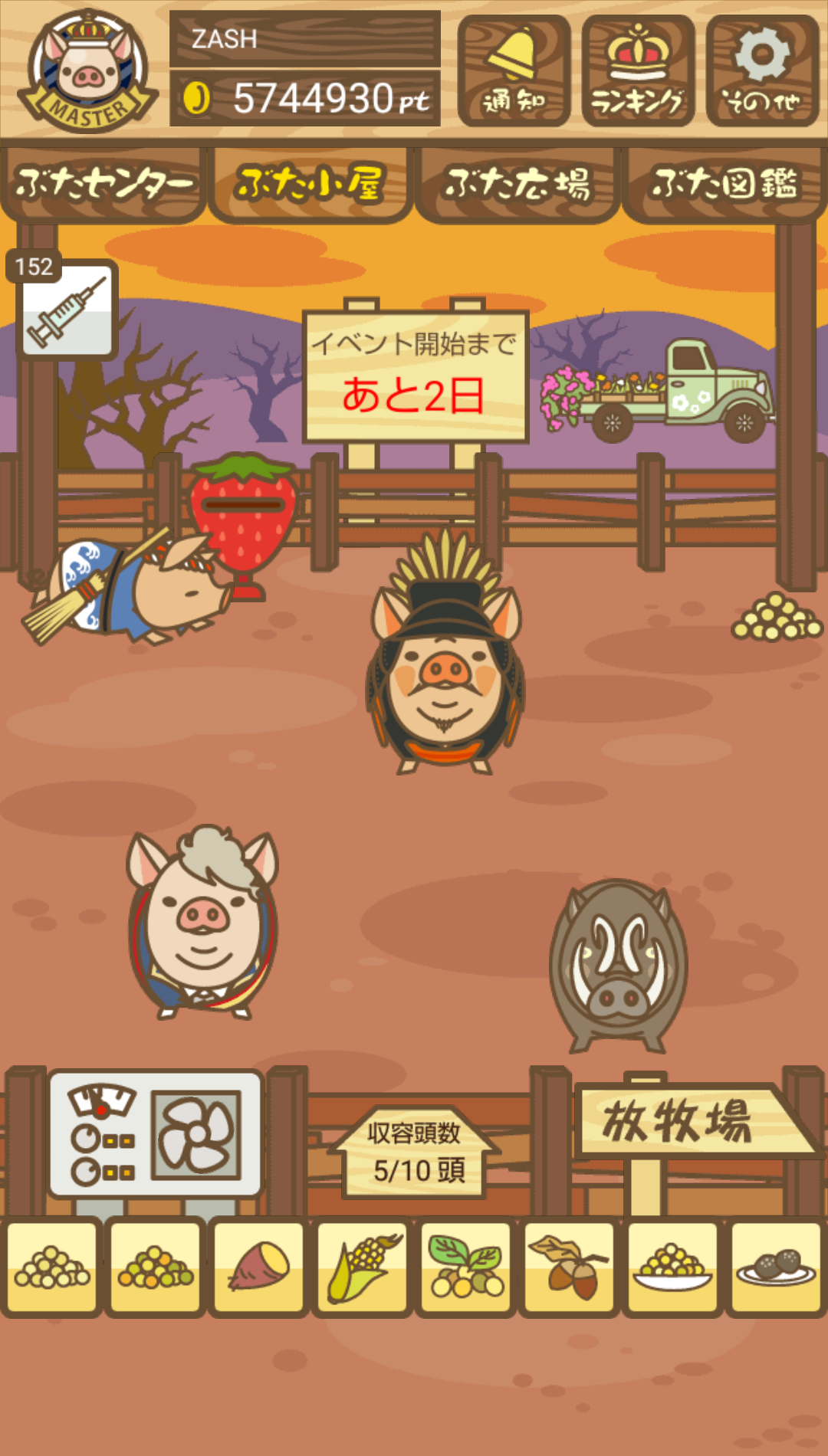Viewport: 828px width, 1456px height.
Task: Select the acorn feed
Action: (569, 1267)
